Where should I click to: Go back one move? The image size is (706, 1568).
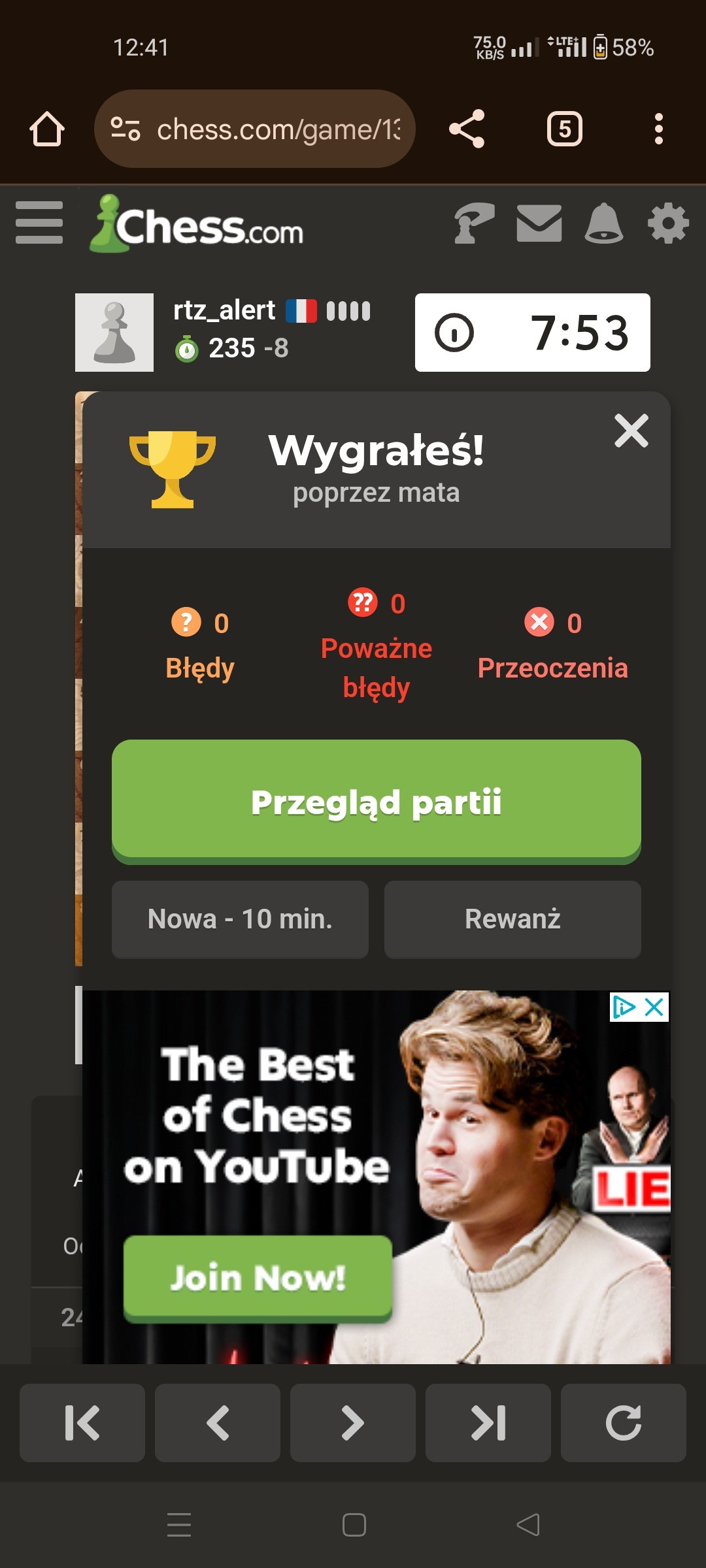pyautogui.click(x=218, y=1422)
